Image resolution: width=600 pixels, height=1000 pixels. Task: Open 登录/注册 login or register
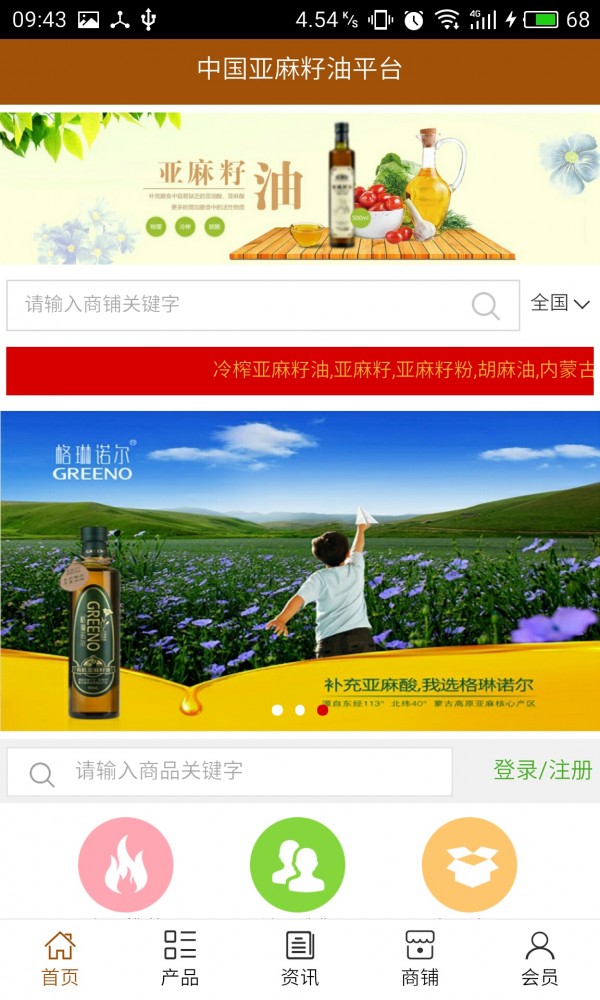pos(542,770)
